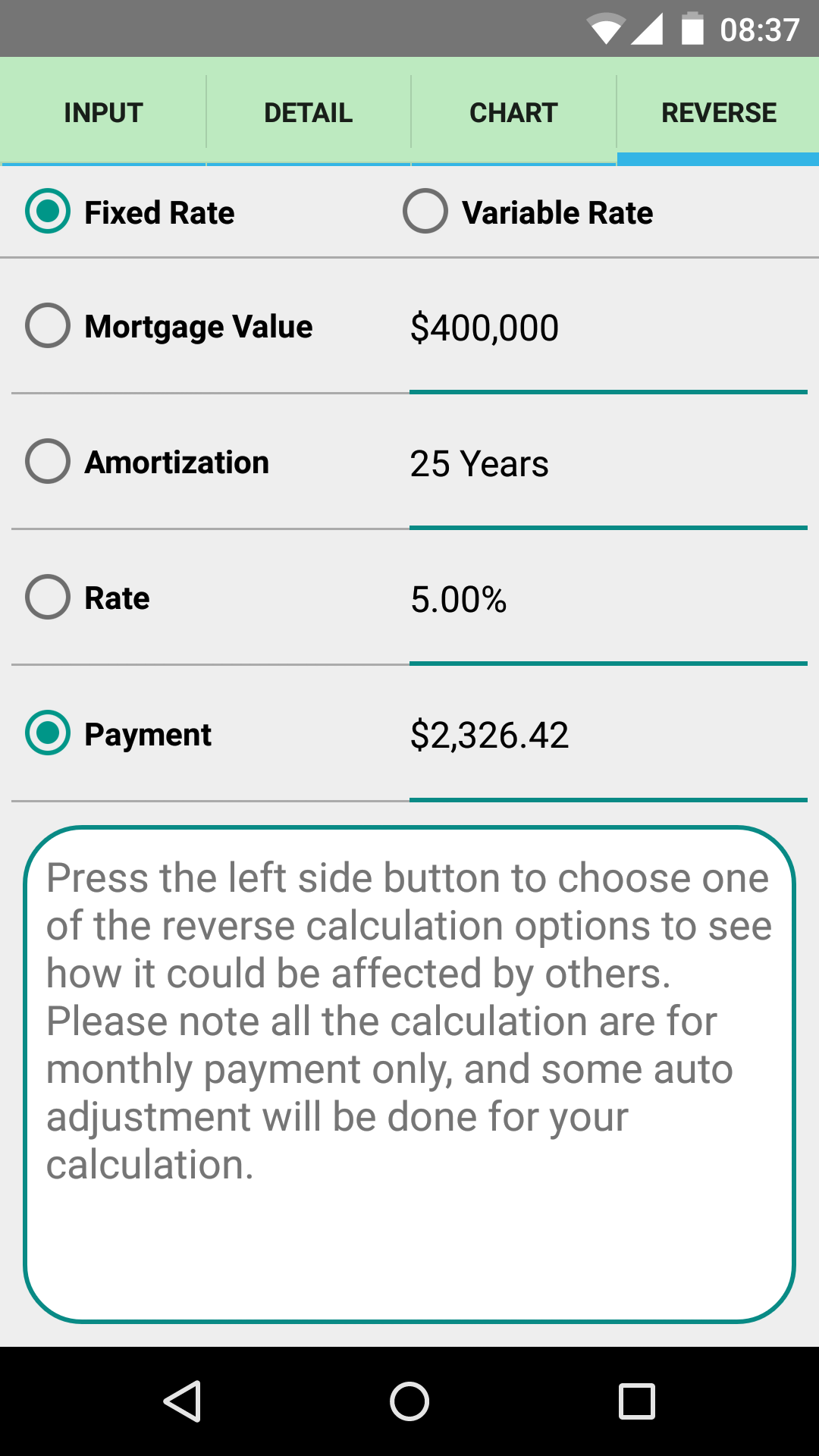Choose Variable Rate option
819x1456 pixels.
pos(425,212)
